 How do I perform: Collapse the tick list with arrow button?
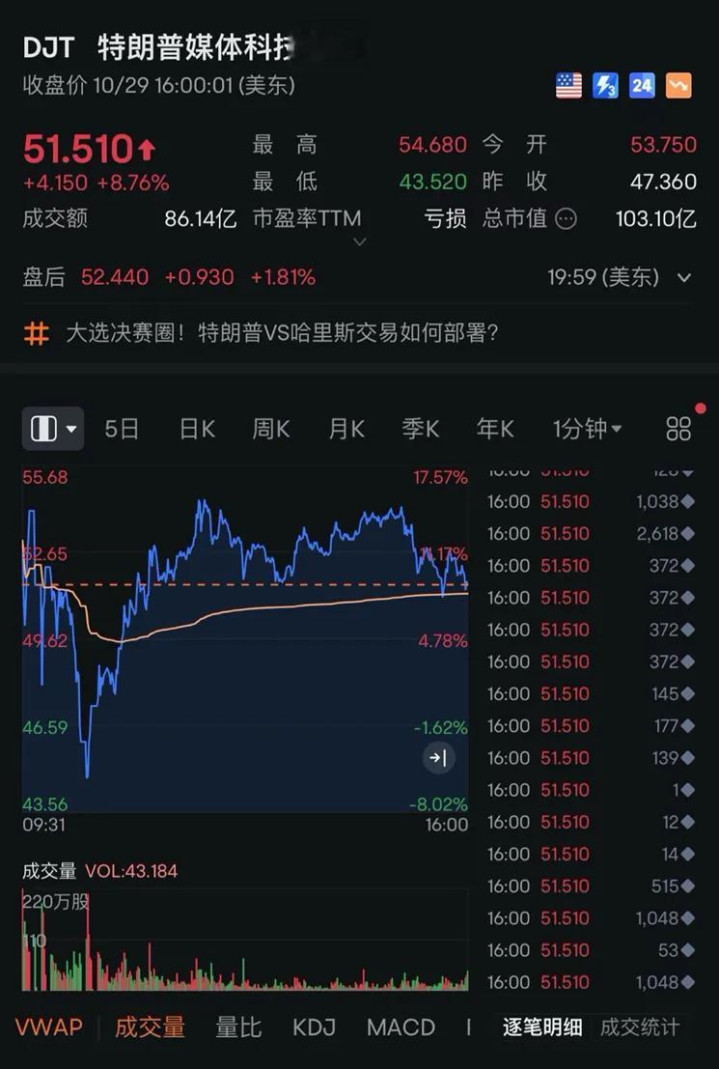click(437, 758)
